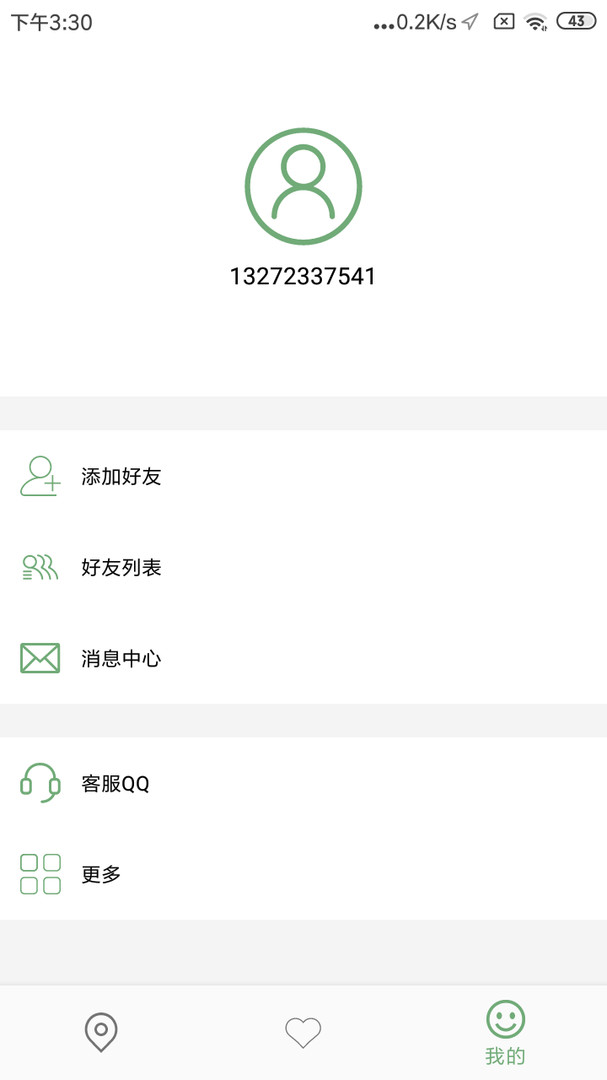Tap the profile avatar icon

303,186
